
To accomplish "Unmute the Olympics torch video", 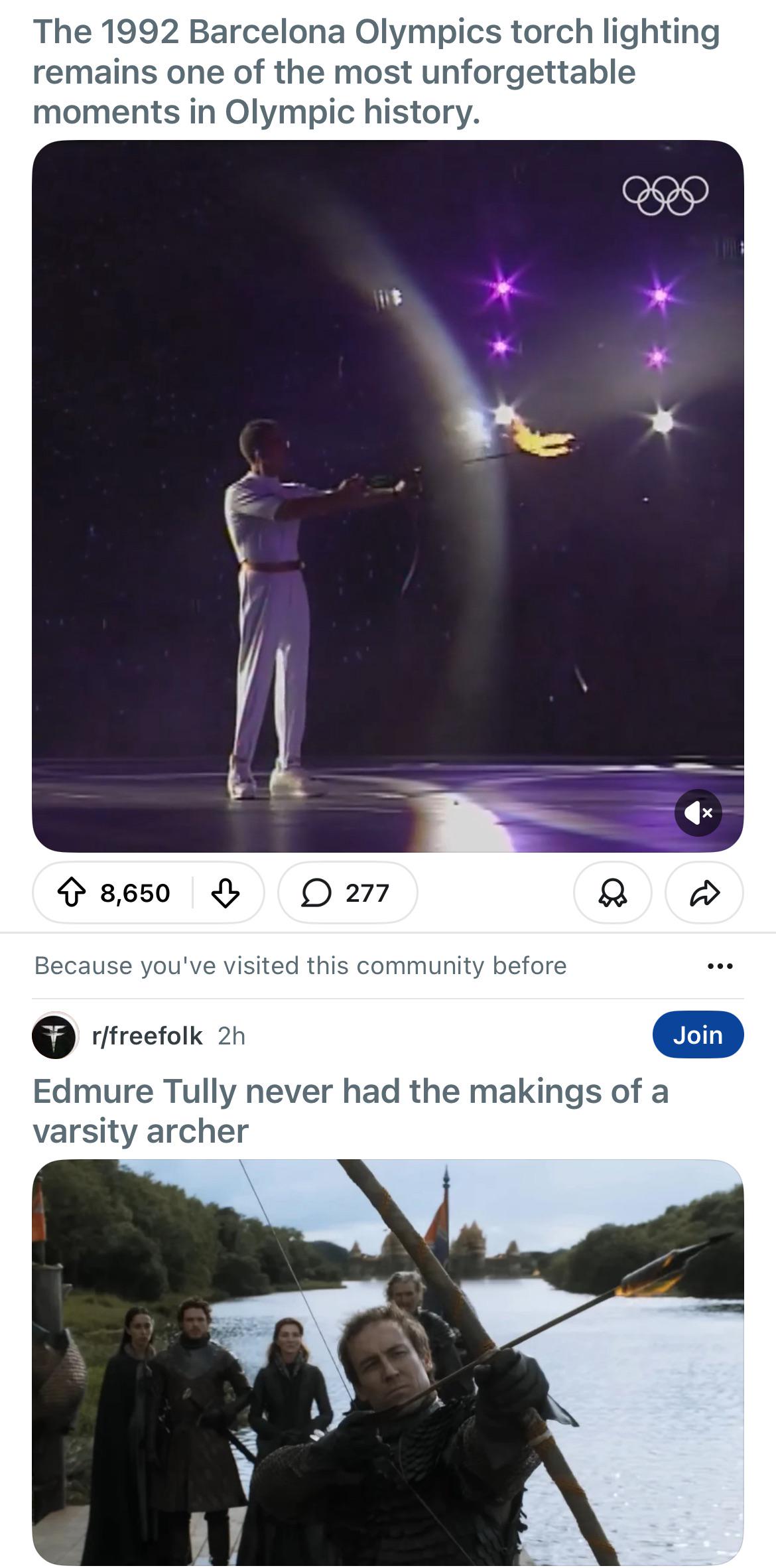I will click(698, 812).
